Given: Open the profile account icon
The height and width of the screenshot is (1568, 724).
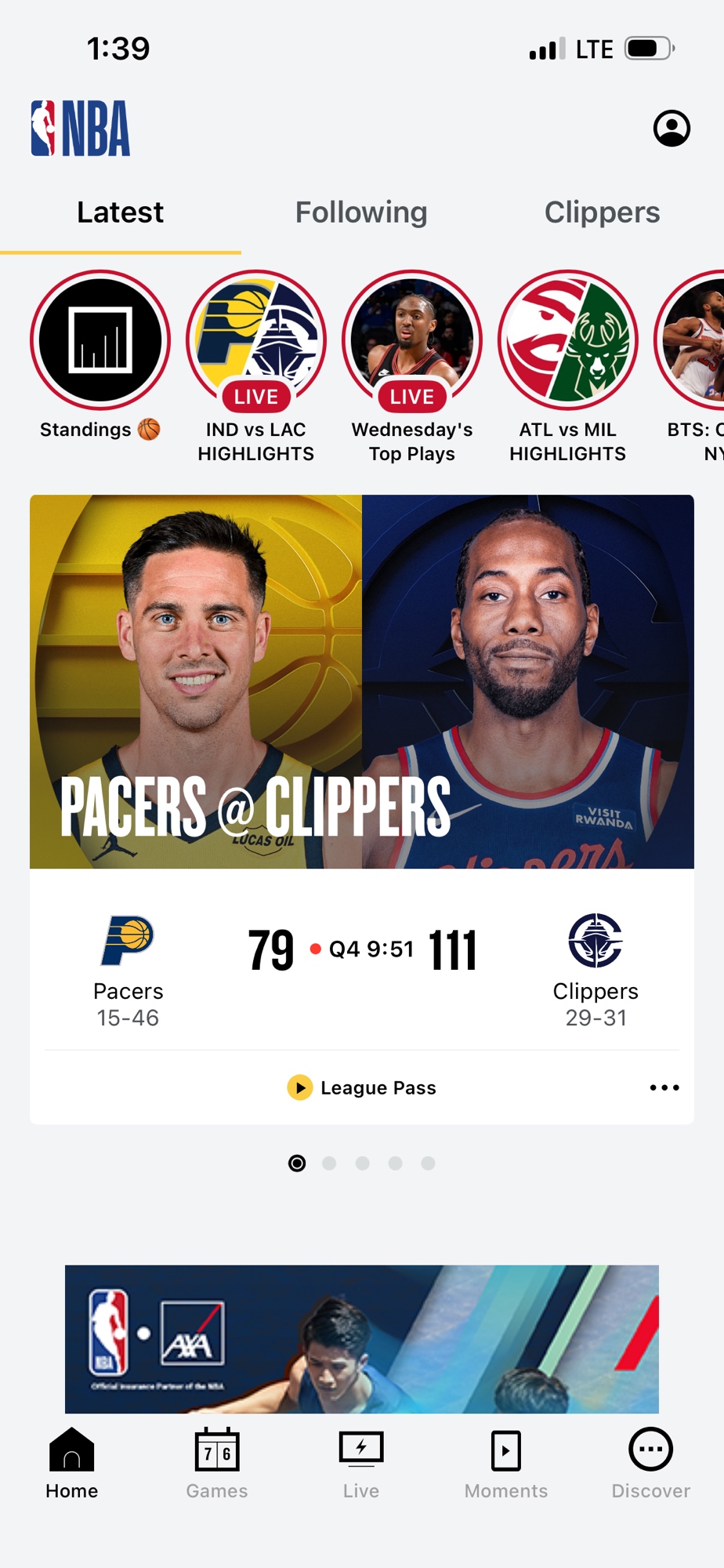Looking at the screenshot, I should coord(672,128).
